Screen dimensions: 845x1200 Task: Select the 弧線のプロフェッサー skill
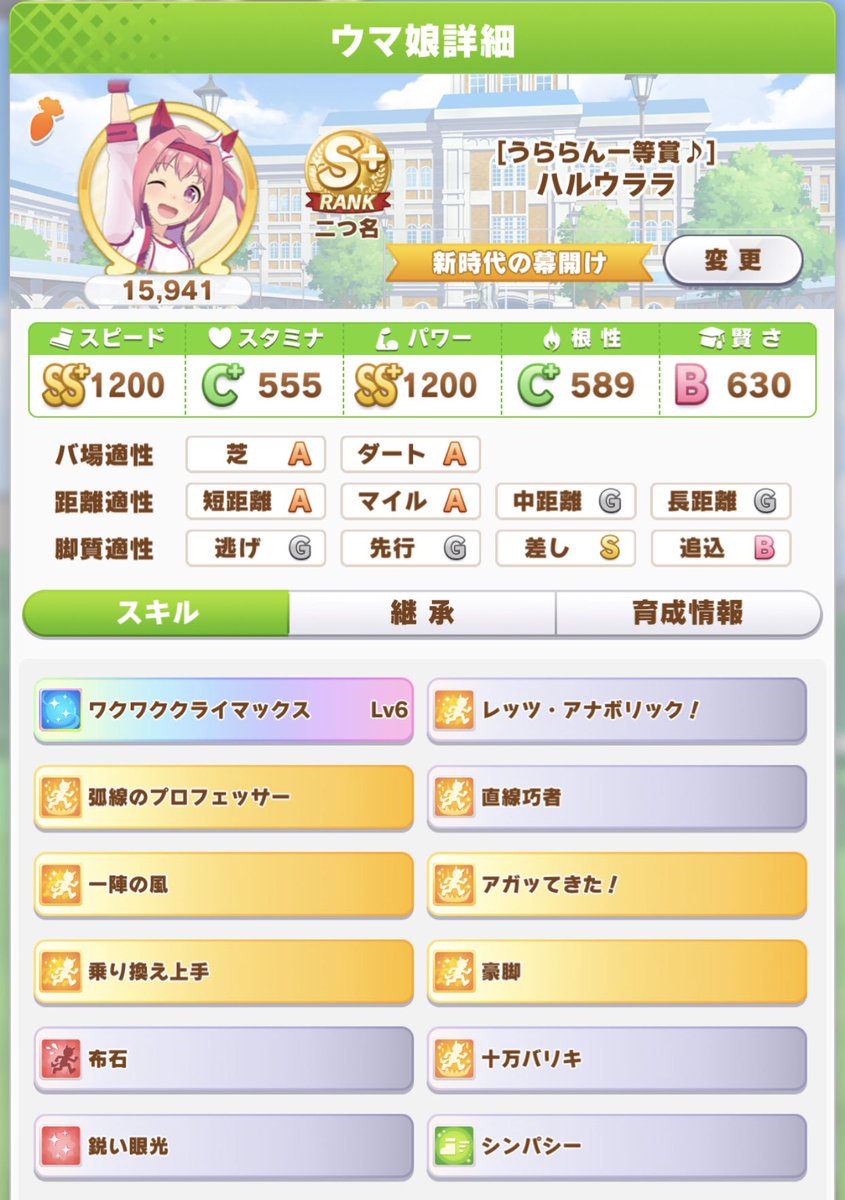coord(223,797)
